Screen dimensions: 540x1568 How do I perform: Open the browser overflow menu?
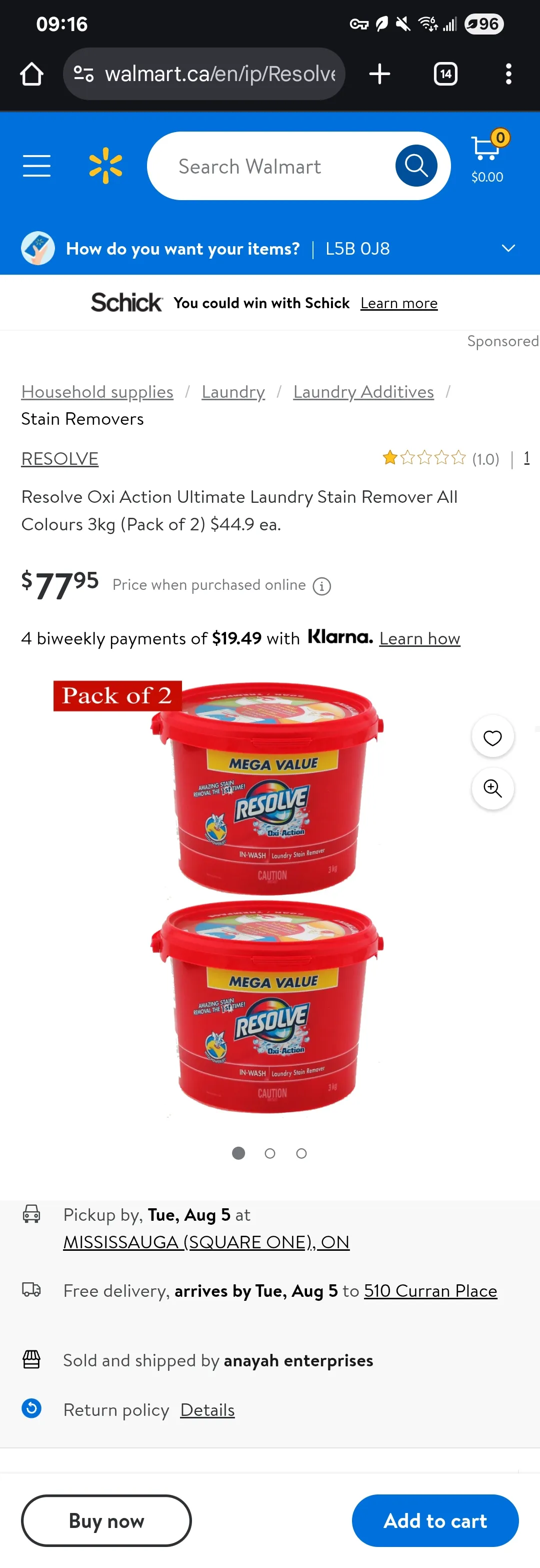click(508, 74)
